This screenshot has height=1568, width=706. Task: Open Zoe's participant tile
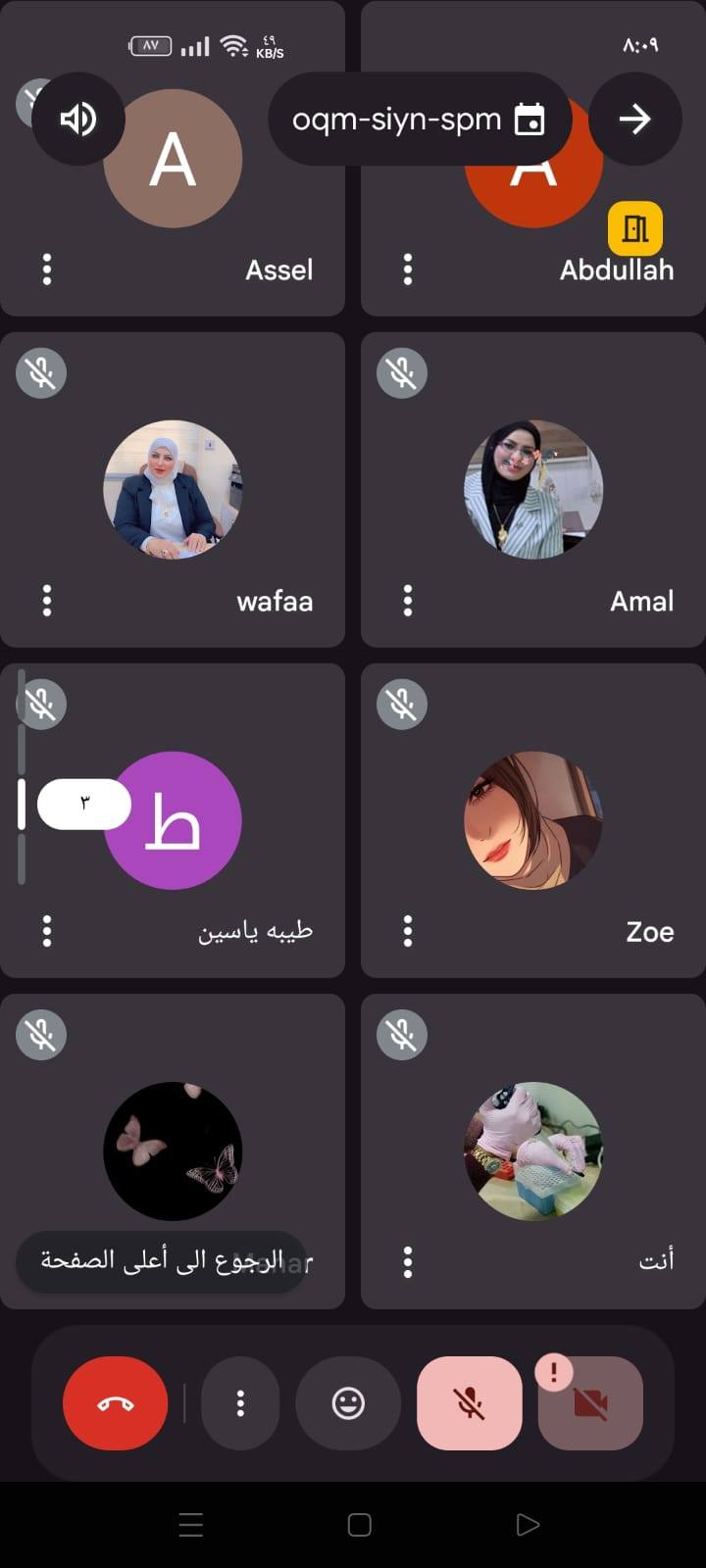pyautogui.click(x=532, y=821)
